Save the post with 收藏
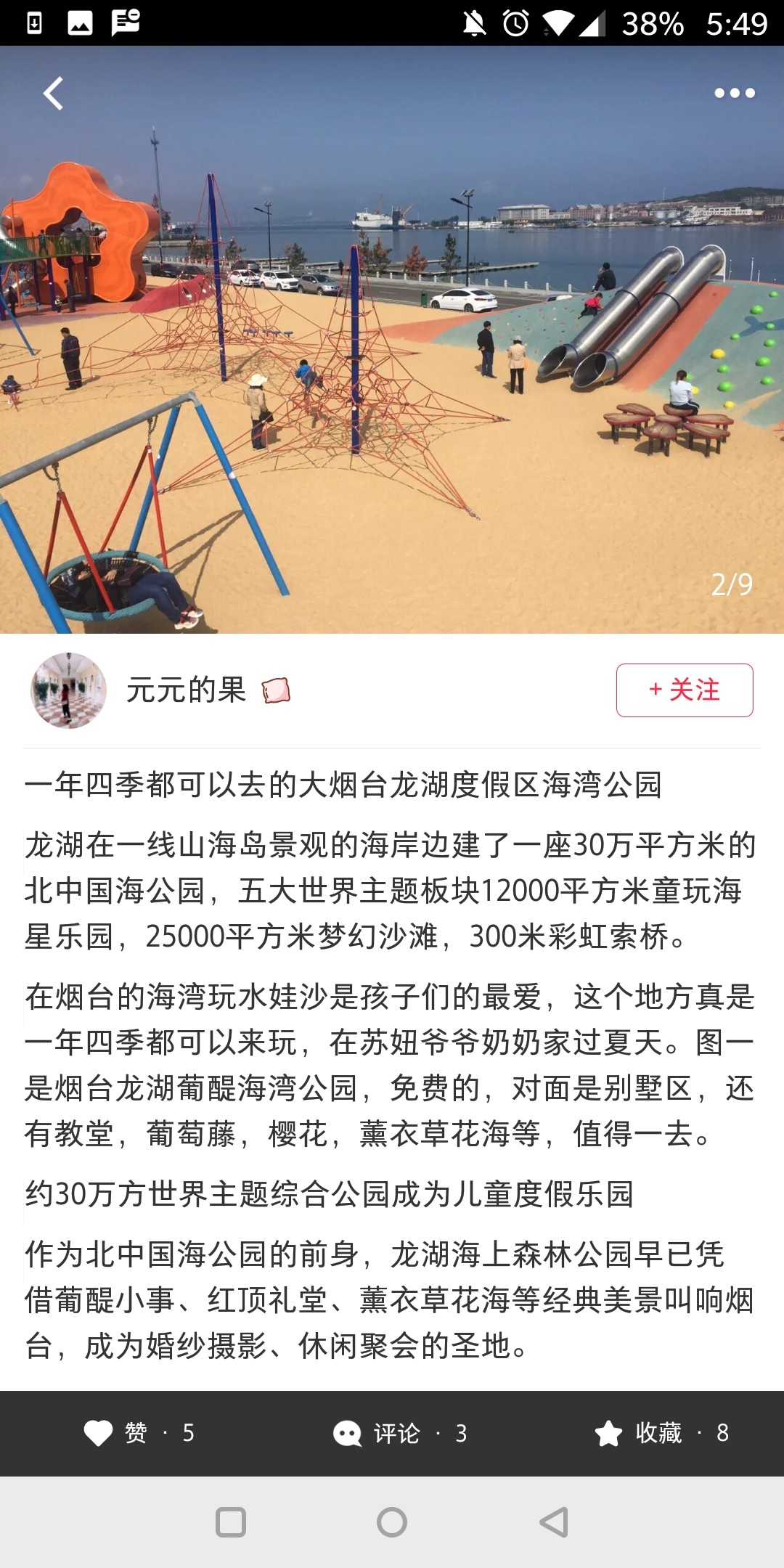Screen dimensions: 784x1568 point(661,1433)
